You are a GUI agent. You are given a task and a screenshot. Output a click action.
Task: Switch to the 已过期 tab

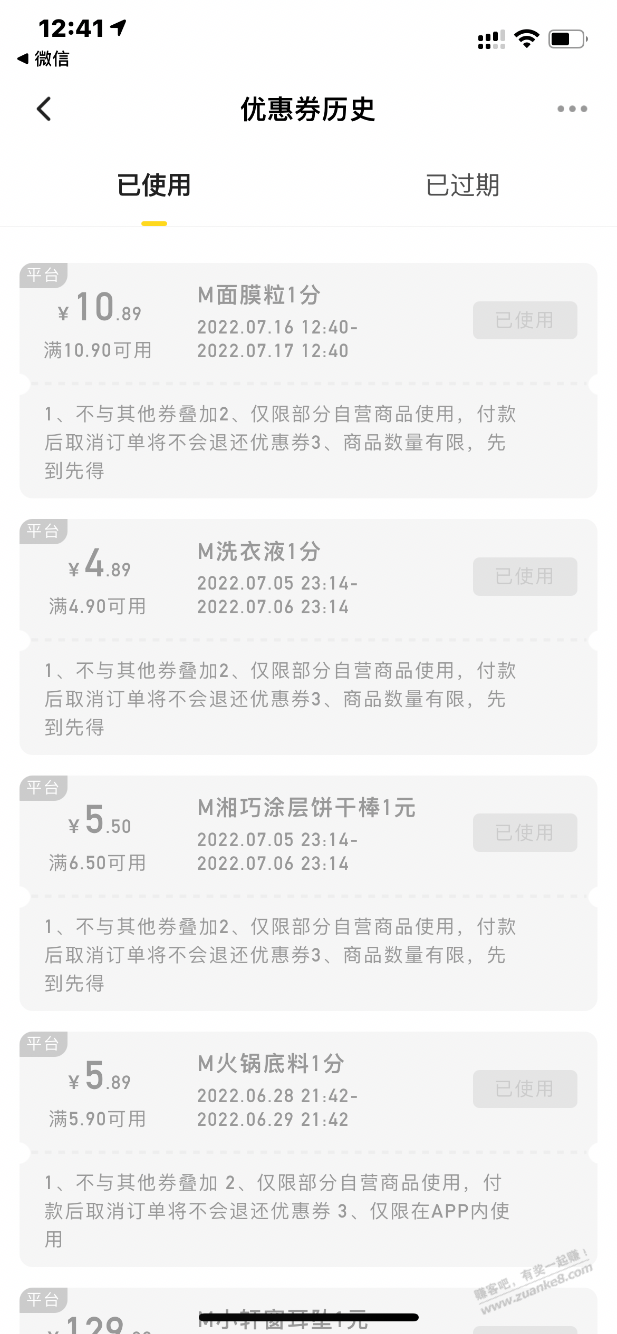click(462, 186)
